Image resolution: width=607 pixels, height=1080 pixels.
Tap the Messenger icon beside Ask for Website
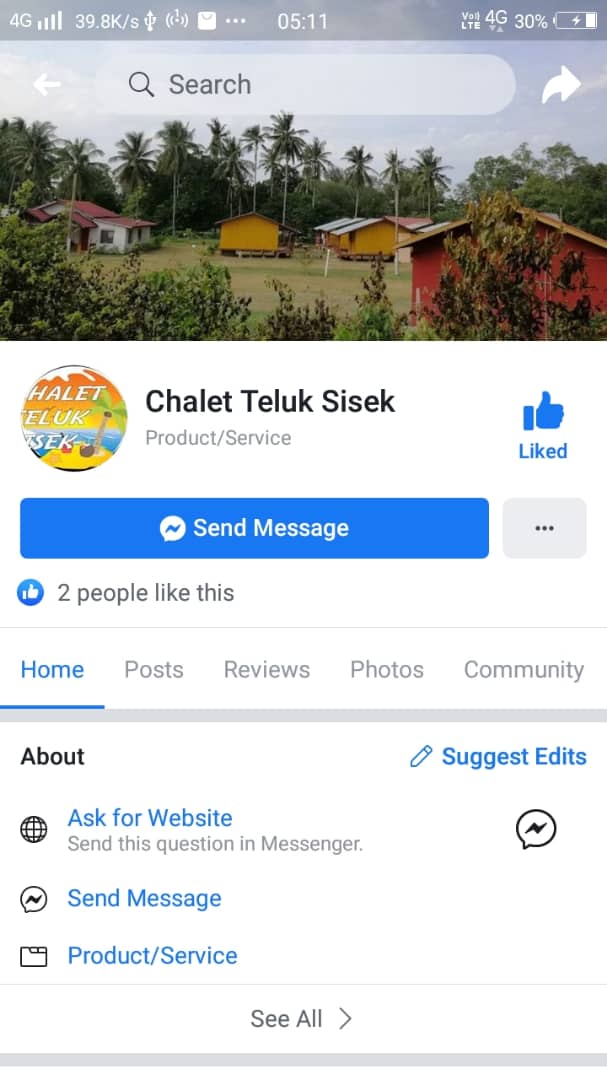pyautogui.click(x=536, y=829)
